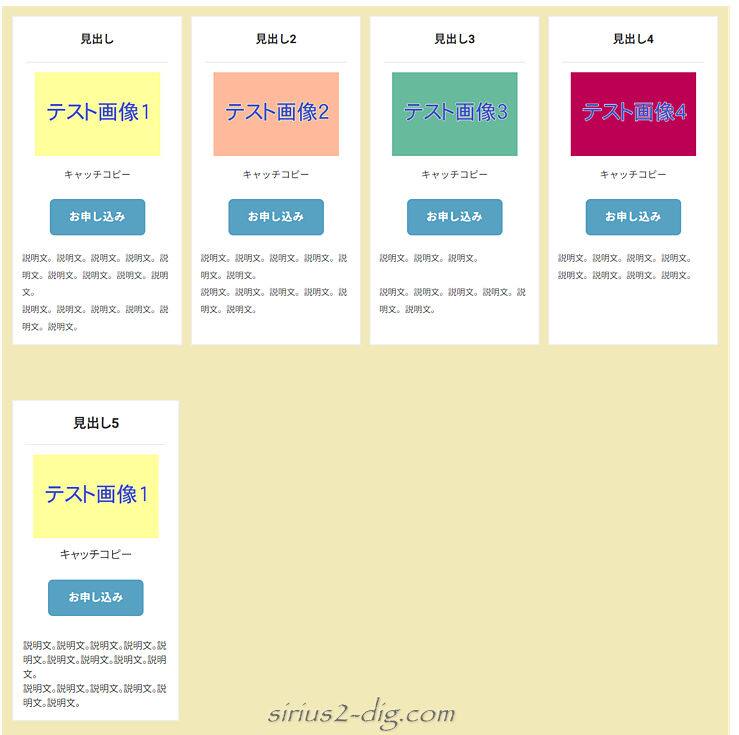Hit お申し込み button under 見出し5
The height and width of the screenshot is (735, 739).
point(96,598)
